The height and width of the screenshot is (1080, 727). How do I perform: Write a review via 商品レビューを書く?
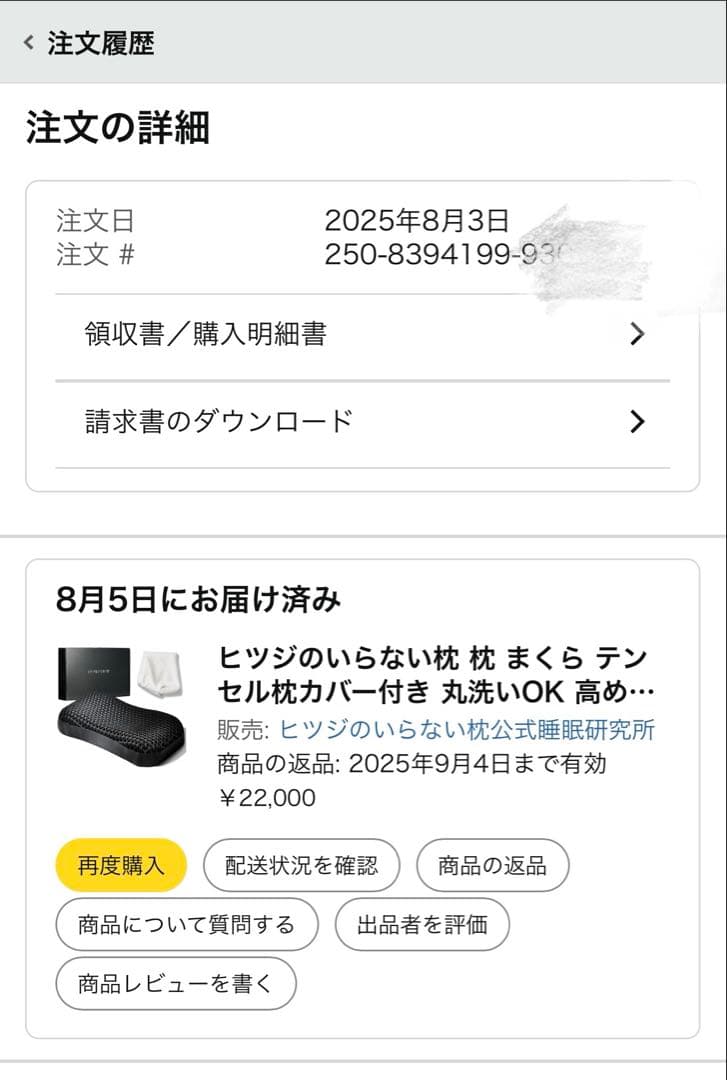tap(176, 984)
